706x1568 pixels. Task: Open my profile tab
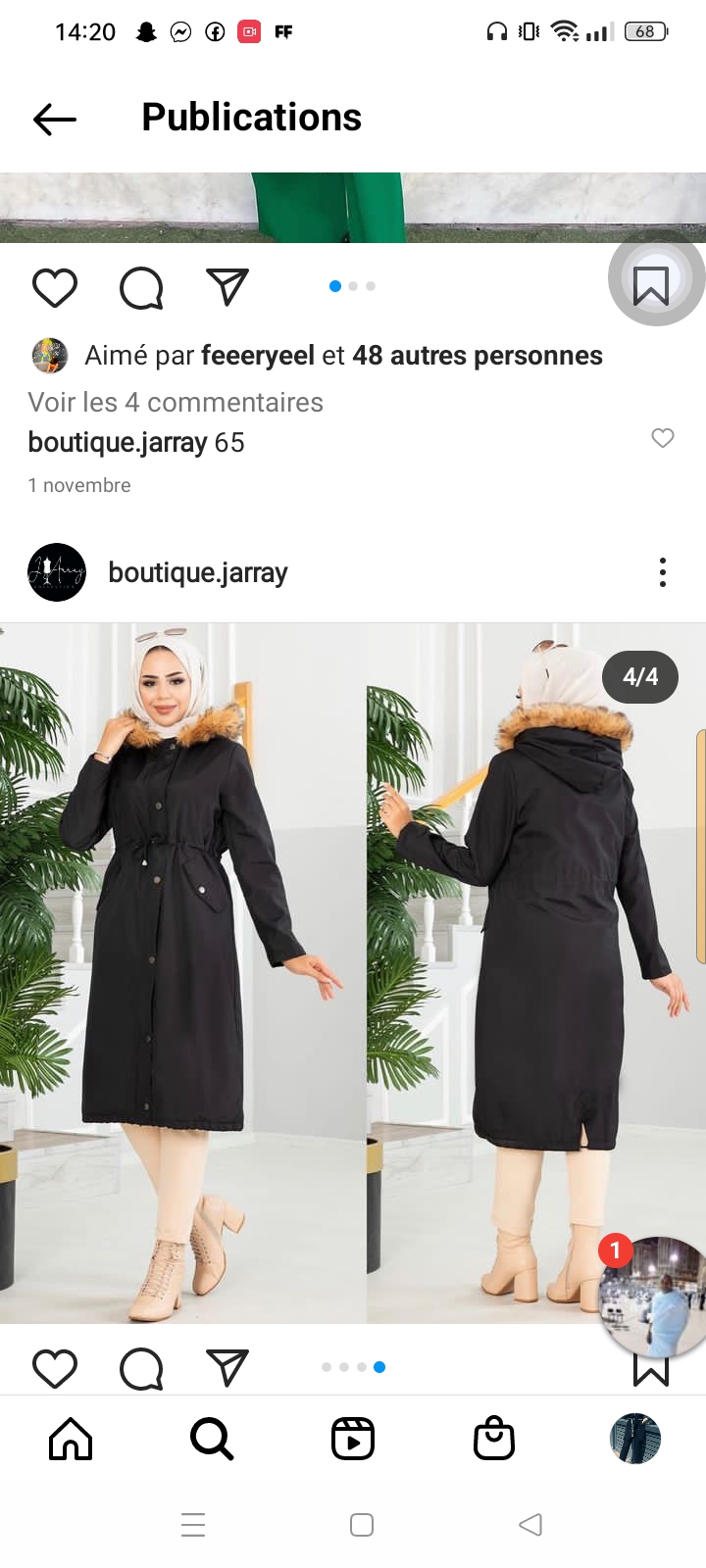click(x=635, y=1439)
